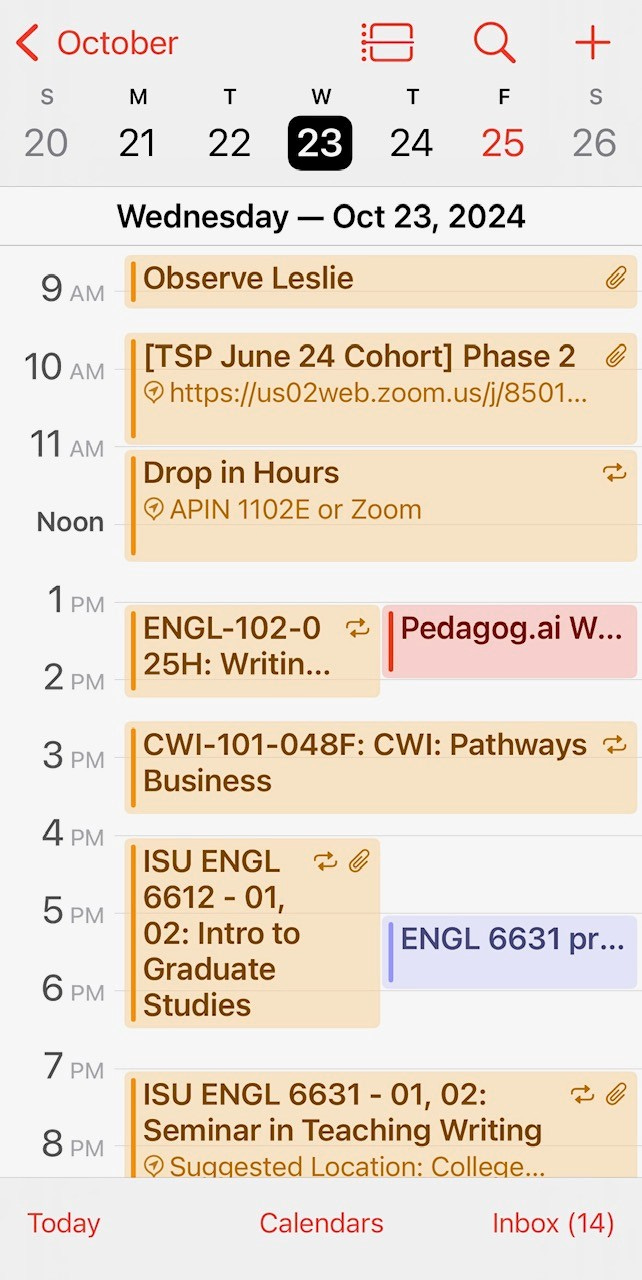Open the Observe Leslie event

[381, 281]
